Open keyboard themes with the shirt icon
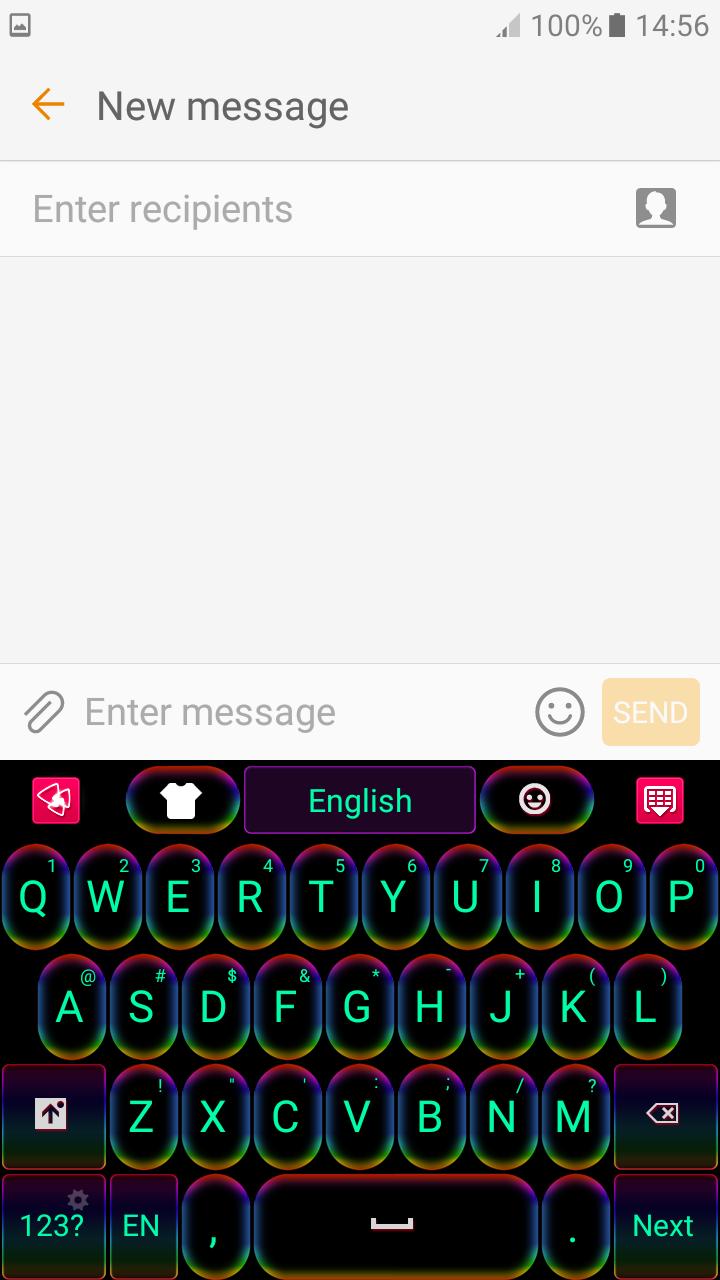720x1280 pixels. point(182,800)
